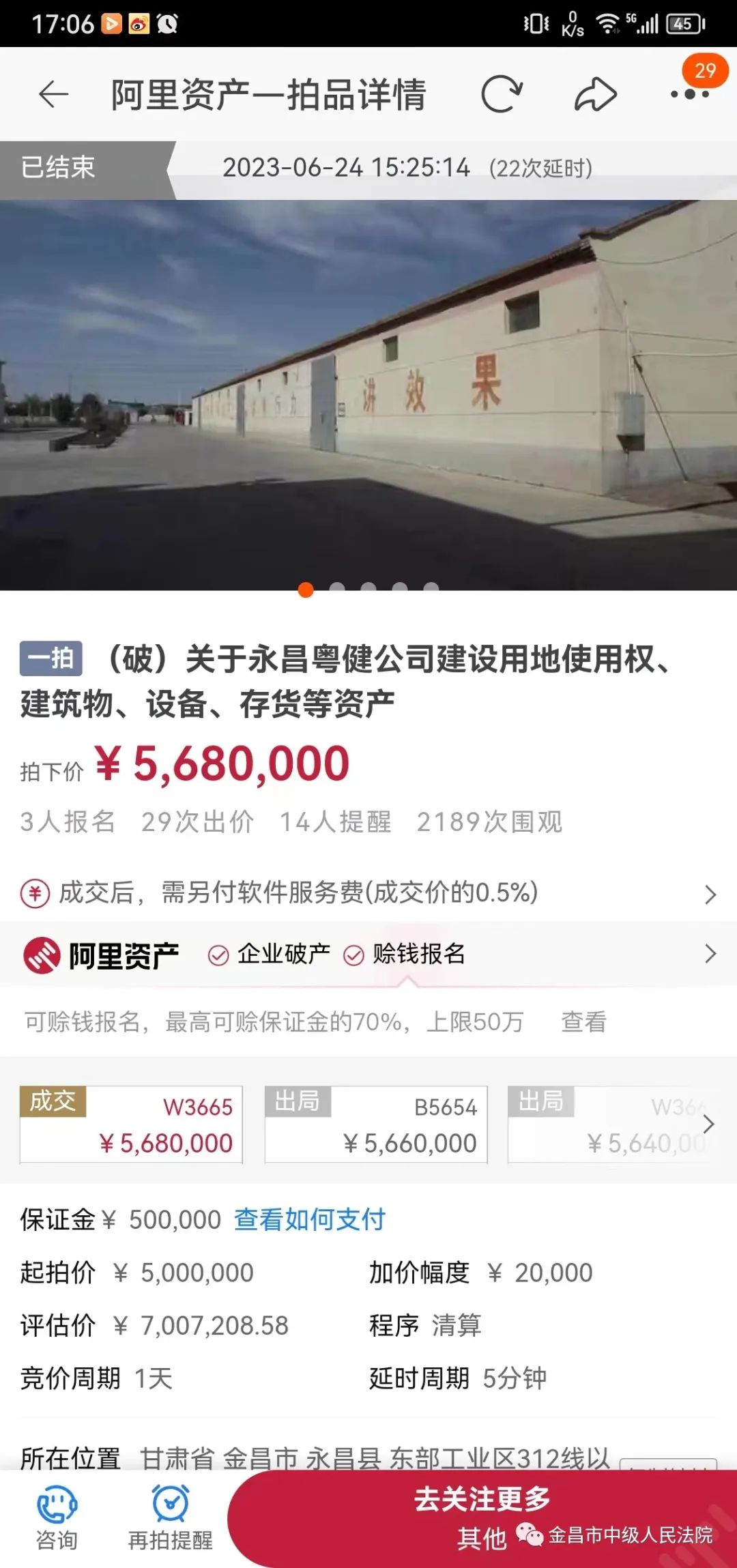This screenshot has height=1568, width=737.
Task: Tap 去关注更多 button
Action: [482, 1500]
